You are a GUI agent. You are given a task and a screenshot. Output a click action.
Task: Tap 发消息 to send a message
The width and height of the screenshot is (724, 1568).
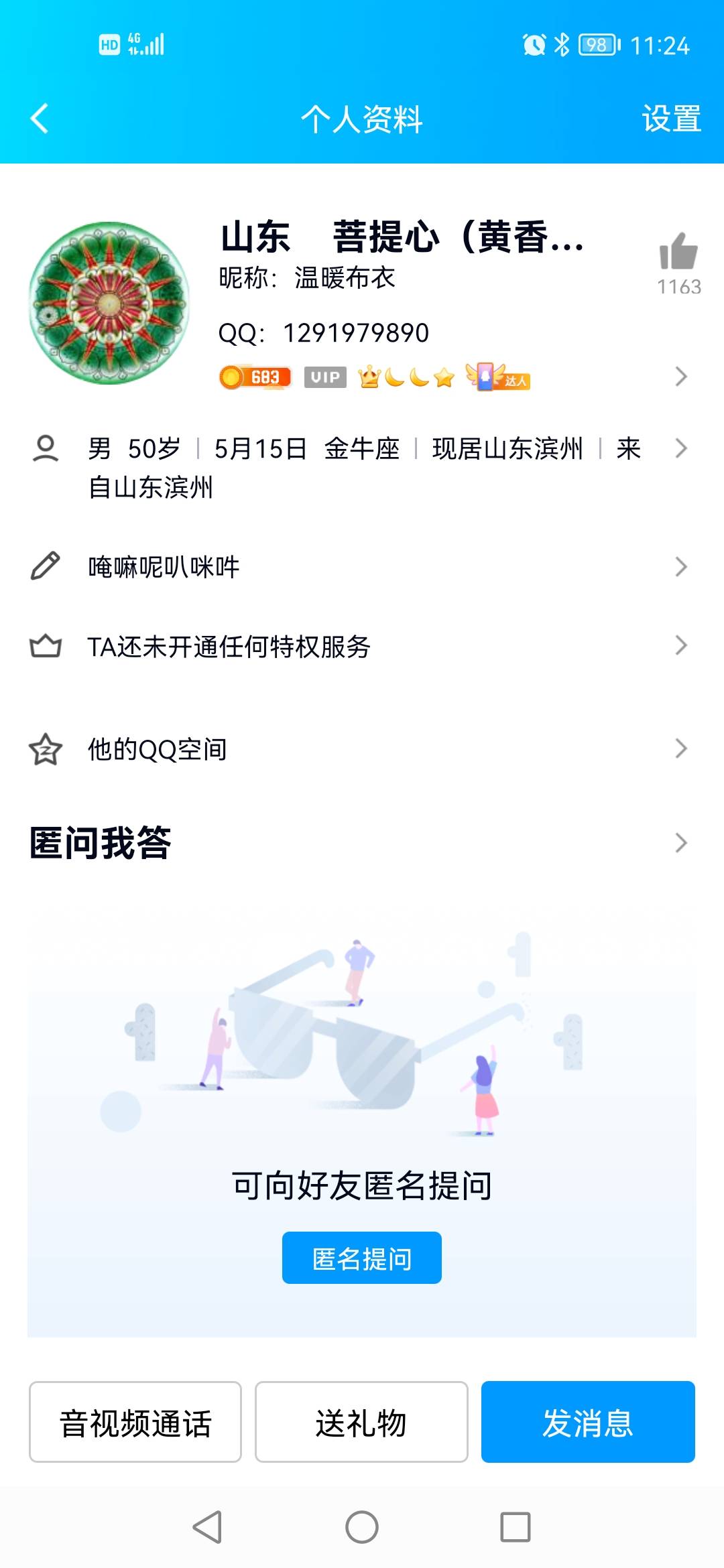click(588, 1421)
